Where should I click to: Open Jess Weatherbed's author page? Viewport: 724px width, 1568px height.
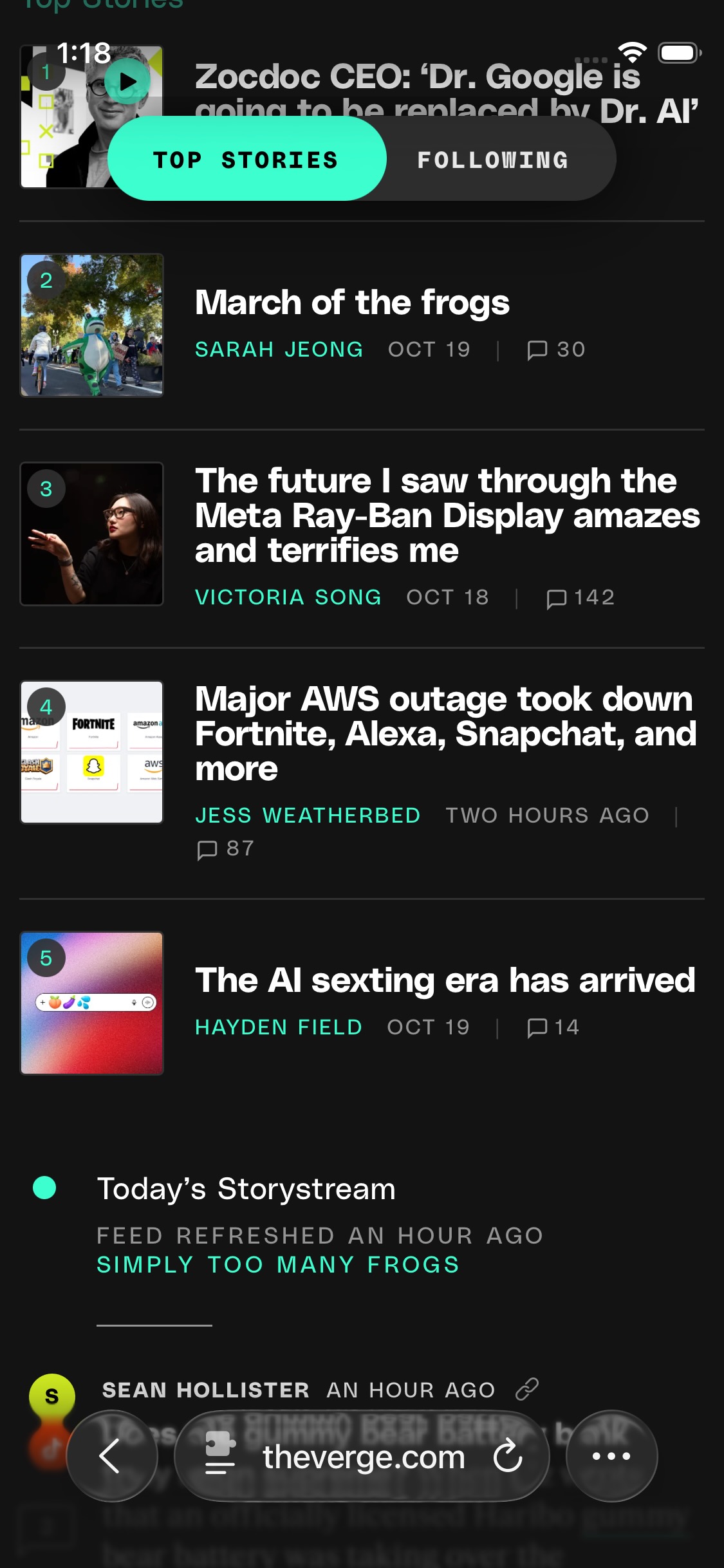click(x=308, y=816)
